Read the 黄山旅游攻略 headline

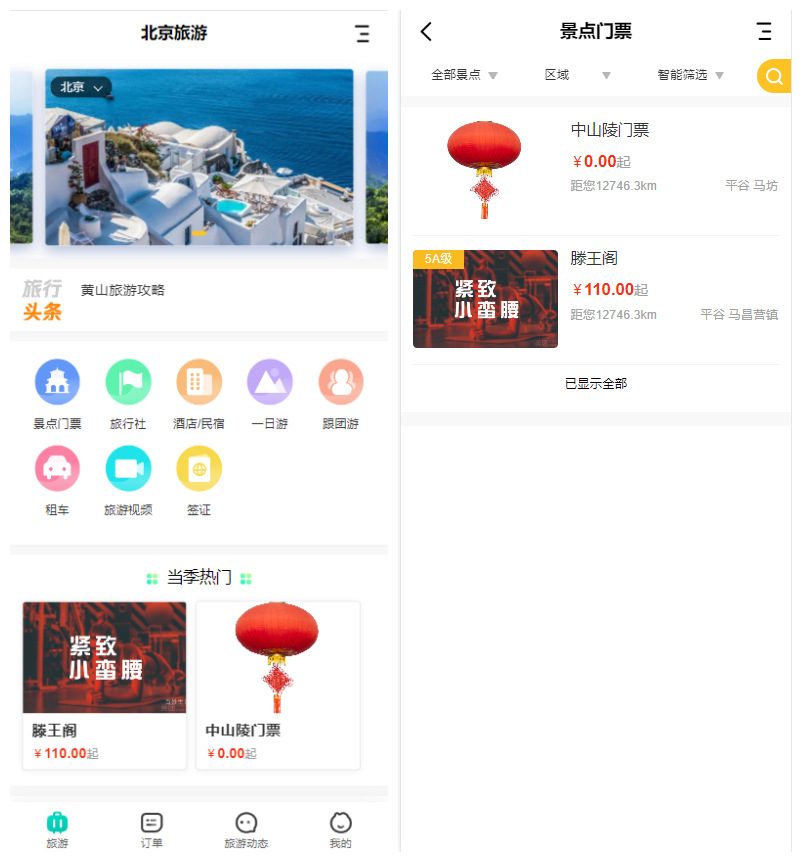tap(123, 291)
